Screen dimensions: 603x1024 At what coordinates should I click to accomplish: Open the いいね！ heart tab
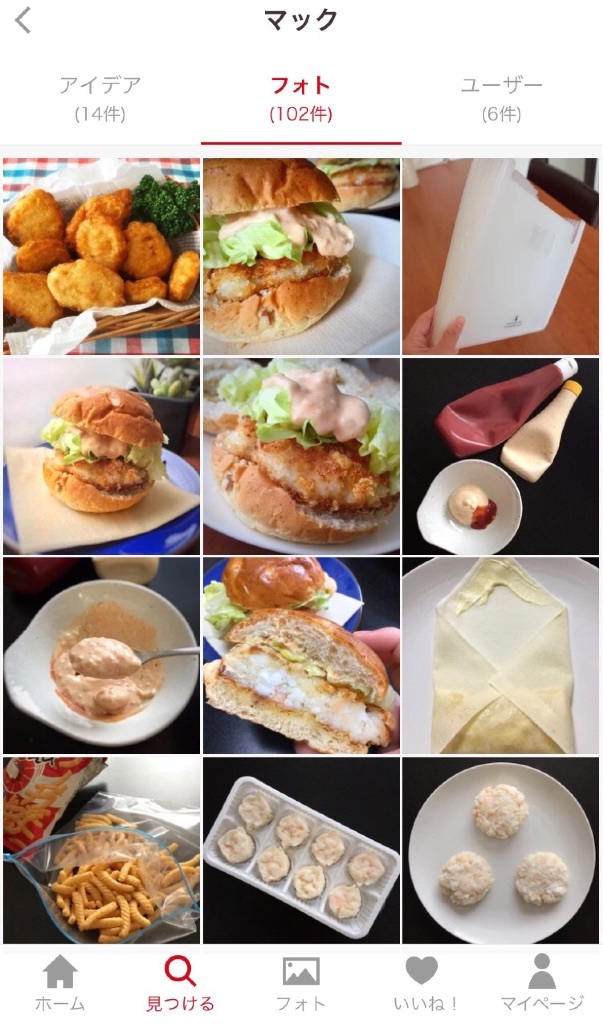[421, 983]
